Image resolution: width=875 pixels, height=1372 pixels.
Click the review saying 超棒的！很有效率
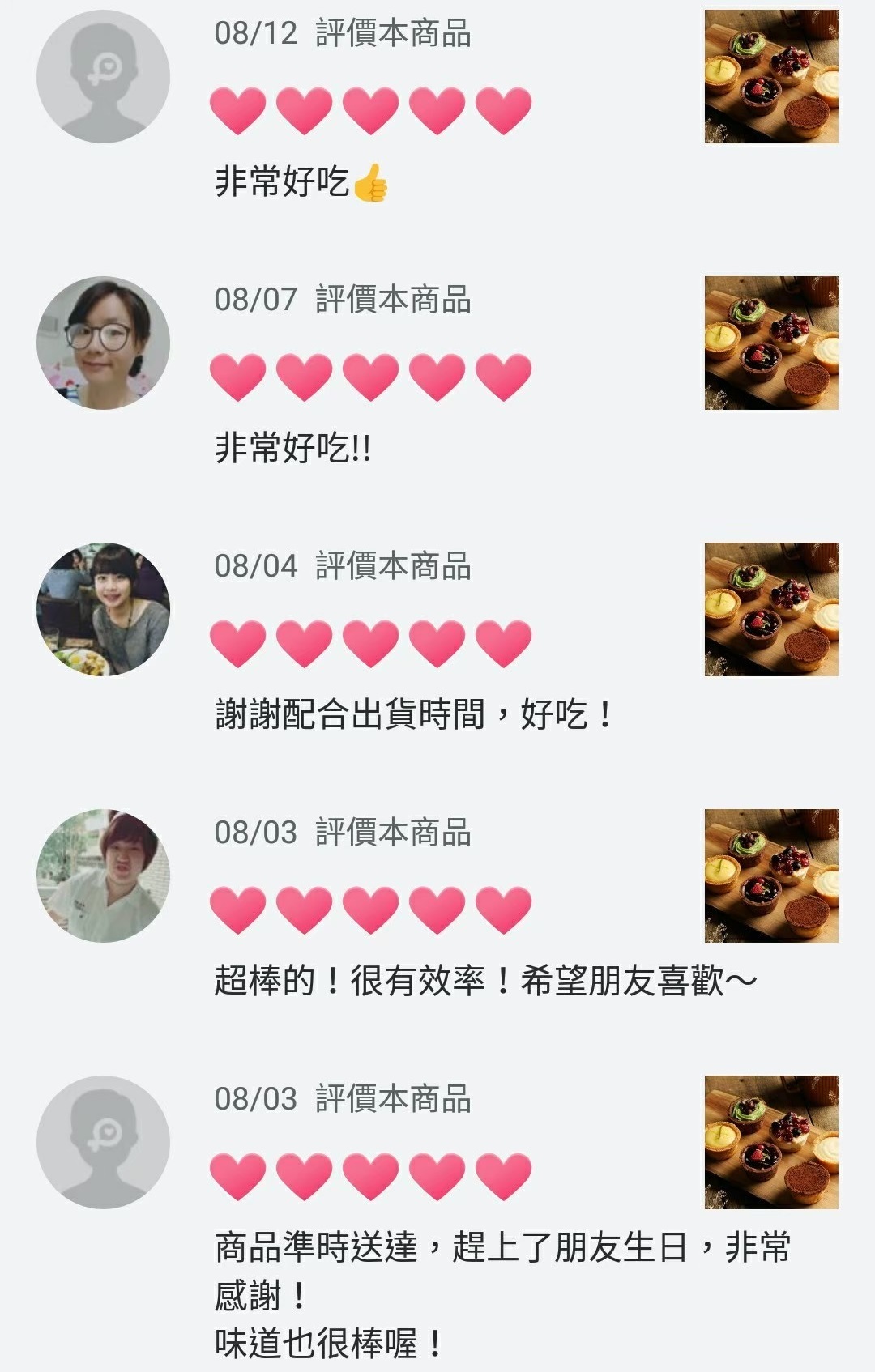pyautogui.click(x=486, y=978)
